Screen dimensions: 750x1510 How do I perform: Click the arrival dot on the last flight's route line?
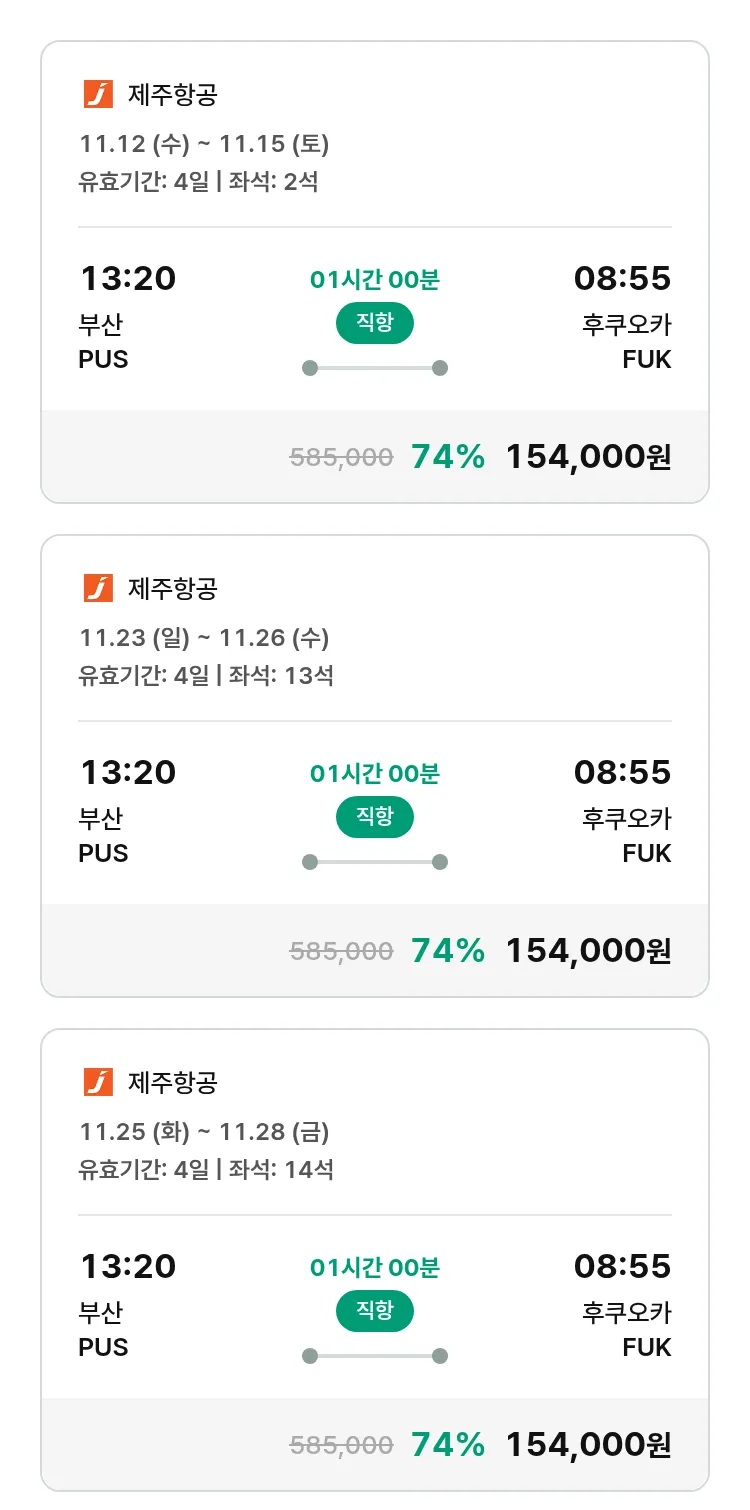440,1357
